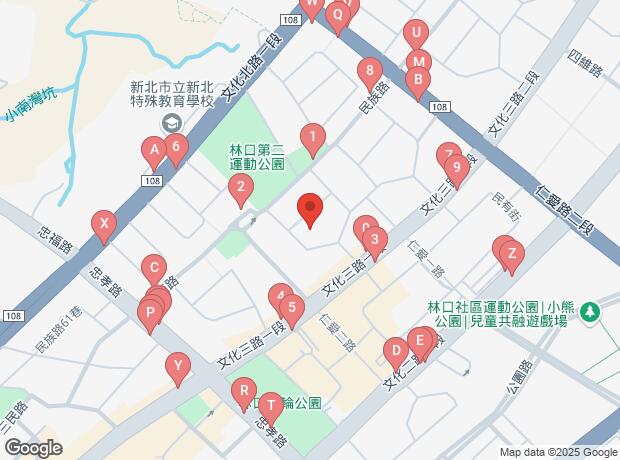Select map marker 6
Screen dimensions: 620x460
[x=176, y=150]
